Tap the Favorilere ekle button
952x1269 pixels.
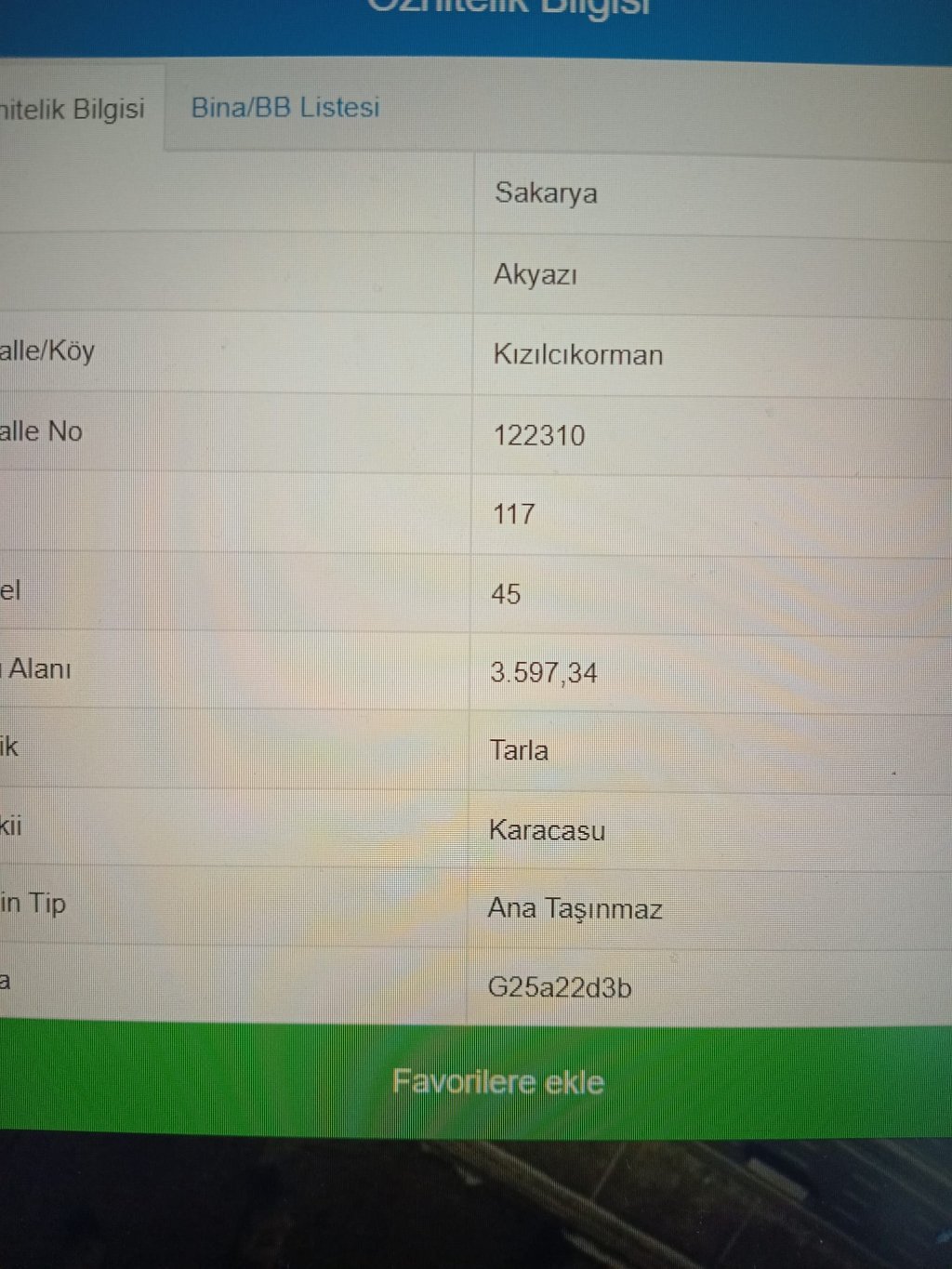(497, 1081)
